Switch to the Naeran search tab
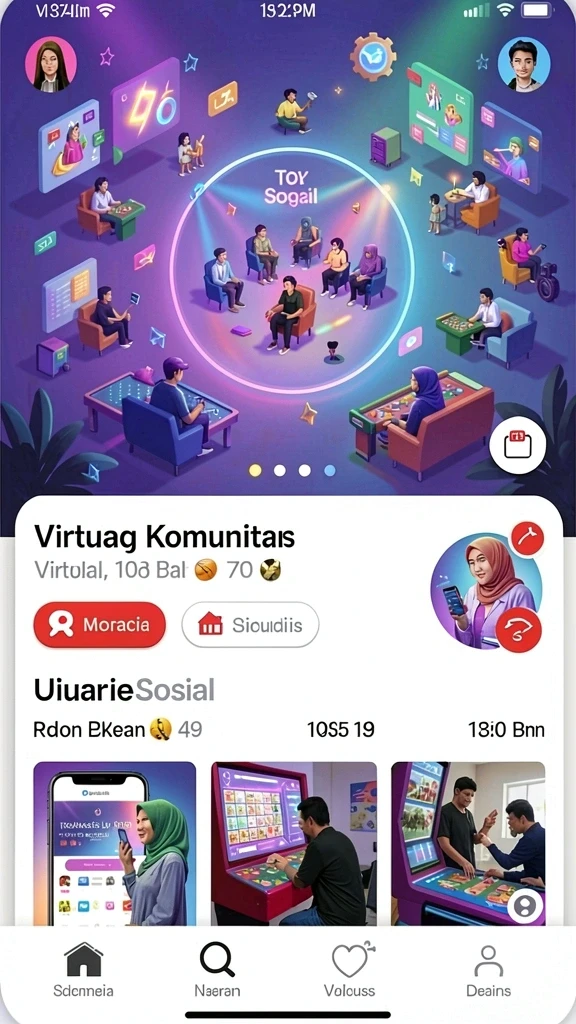 (217, 971)
